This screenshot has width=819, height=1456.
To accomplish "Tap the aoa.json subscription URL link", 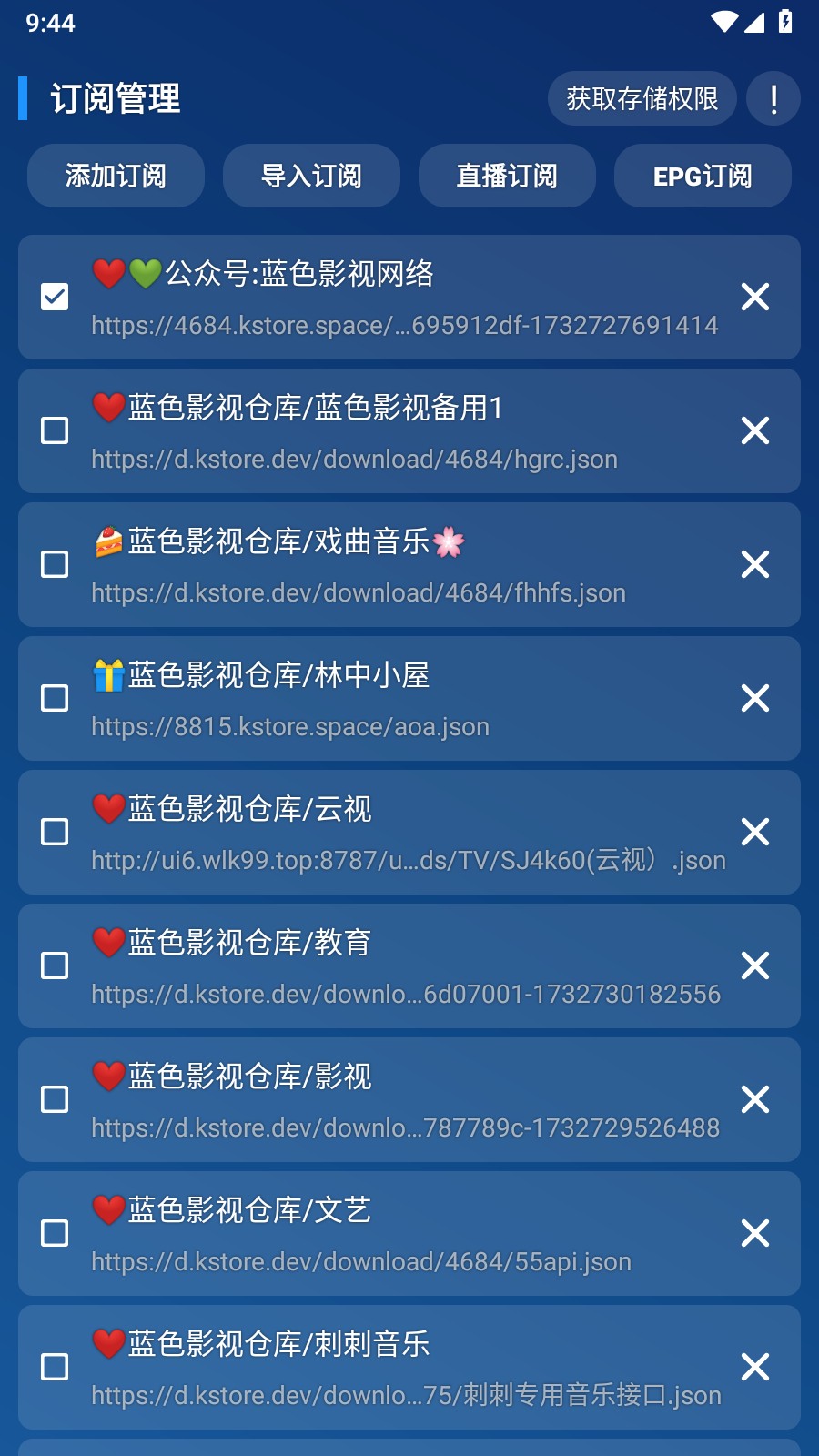I will pyautogui.click(x=289, y=726).
